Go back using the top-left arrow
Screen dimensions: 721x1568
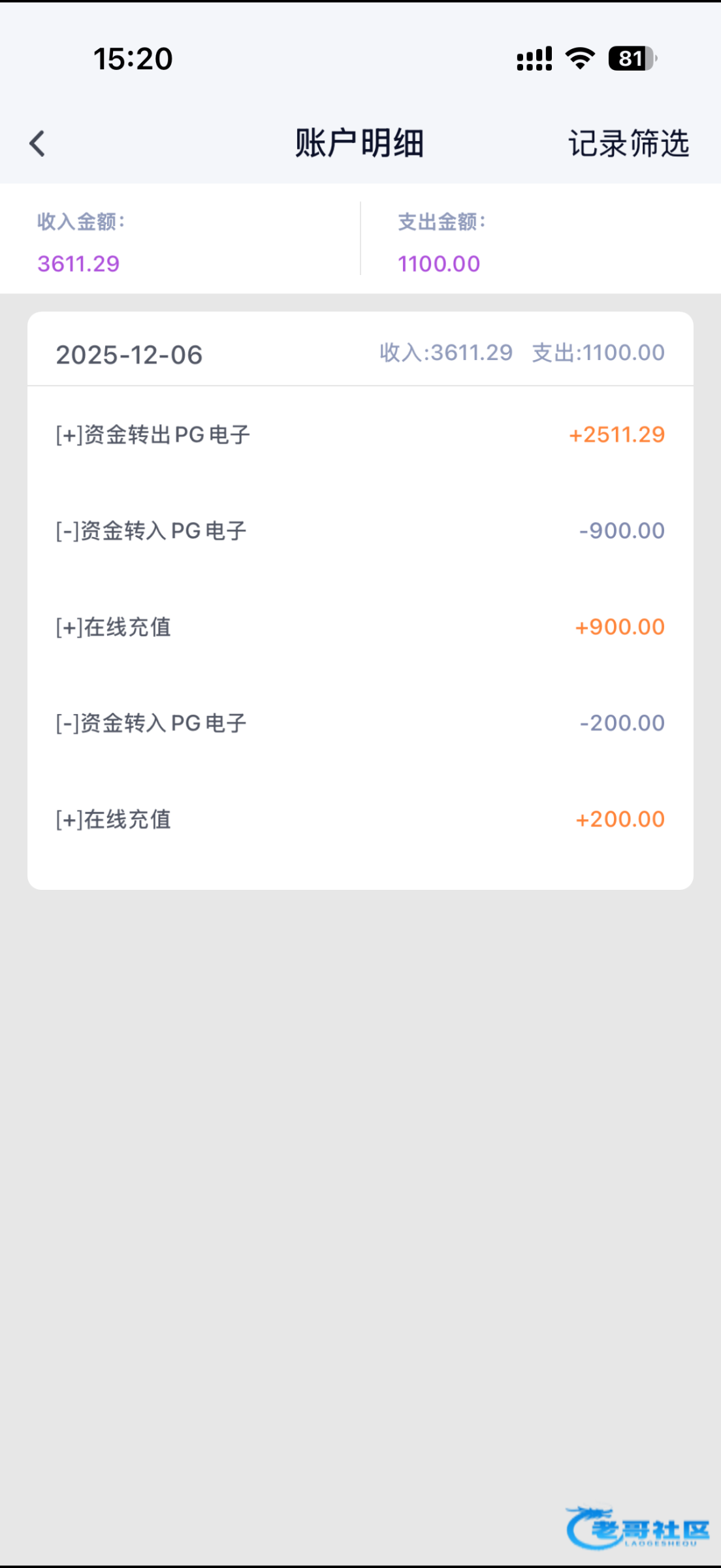click(38, 144)
